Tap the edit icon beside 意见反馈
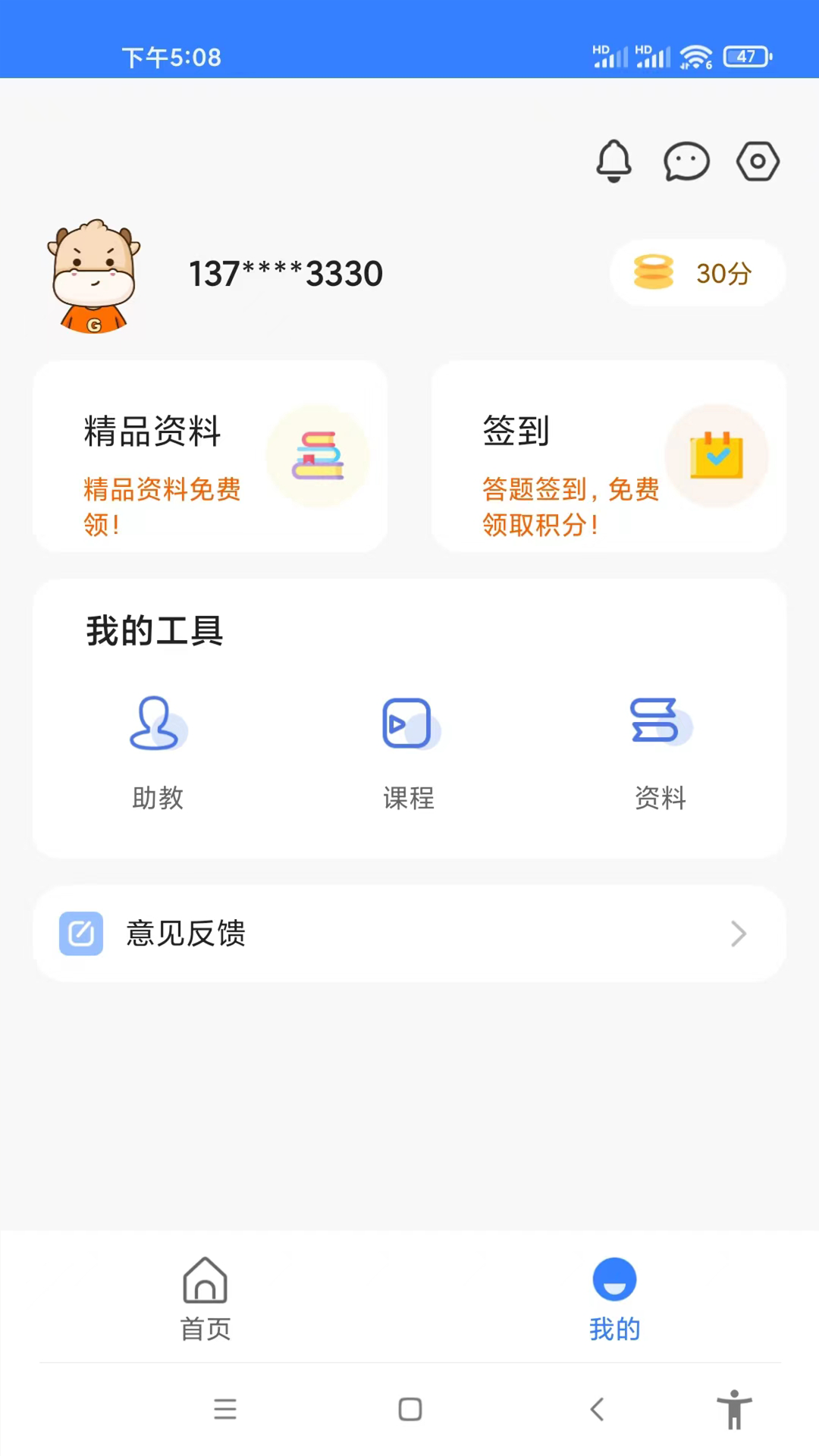This screenshot has height=1456, width=819. tap(81, 934)
